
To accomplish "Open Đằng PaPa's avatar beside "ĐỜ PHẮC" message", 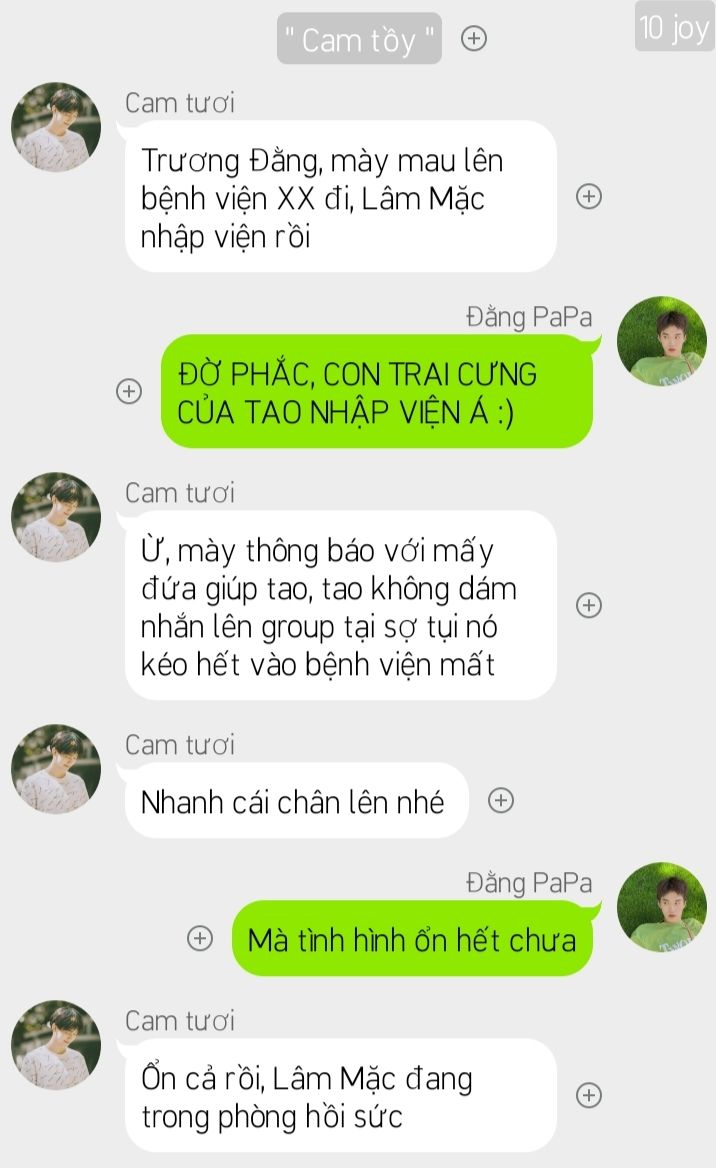I will [661, 341].
